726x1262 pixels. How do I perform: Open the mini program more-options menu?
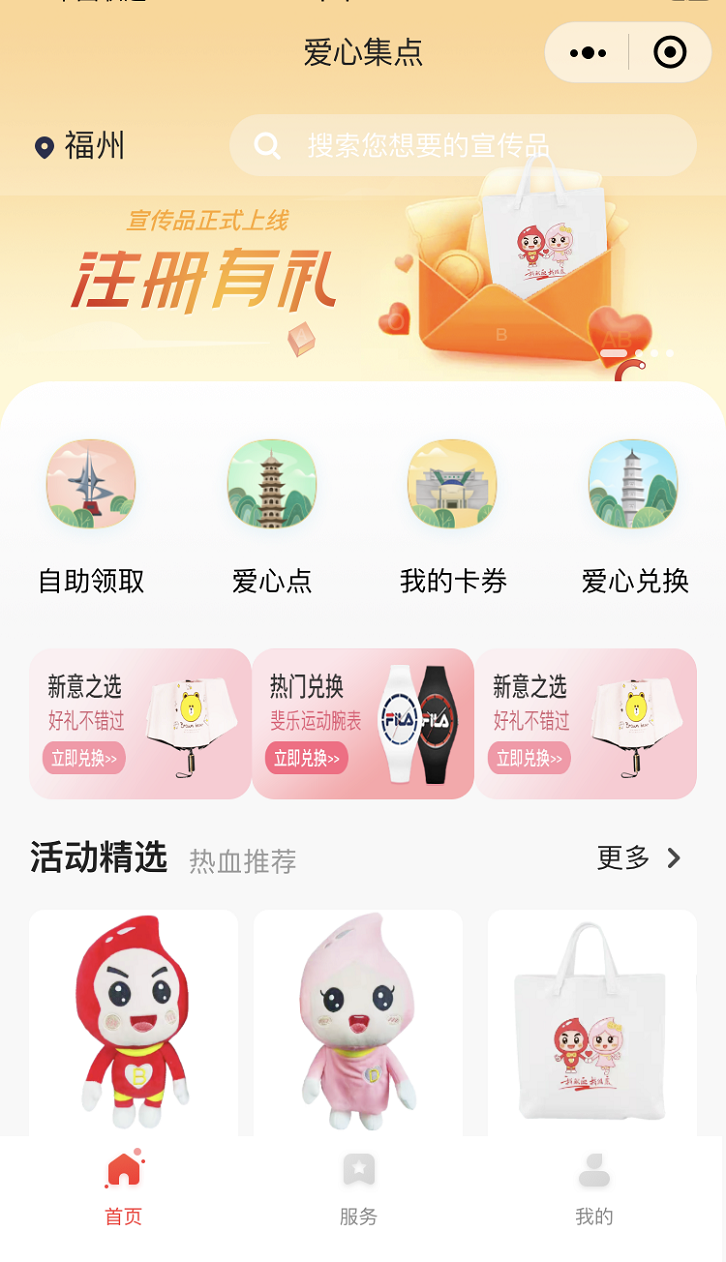[588, 53]
